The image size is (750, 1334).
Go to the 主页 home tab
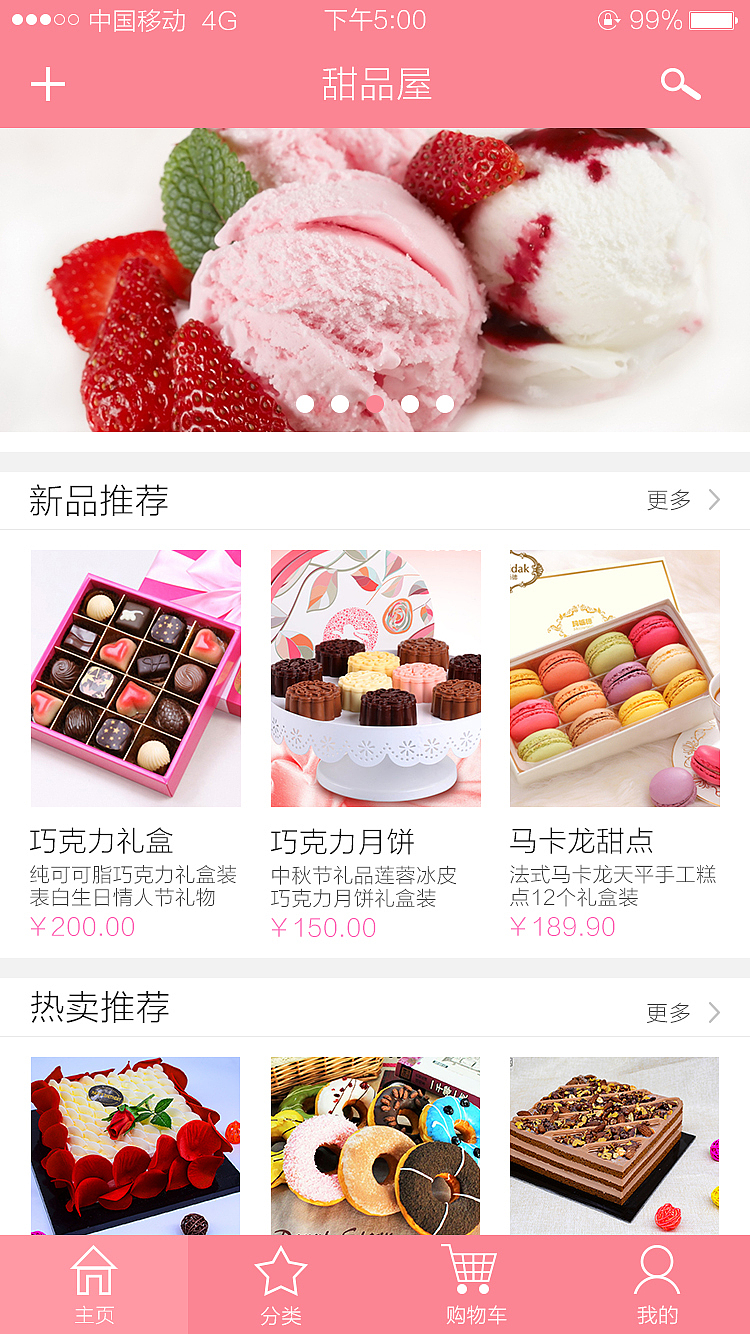[94, 1285]
